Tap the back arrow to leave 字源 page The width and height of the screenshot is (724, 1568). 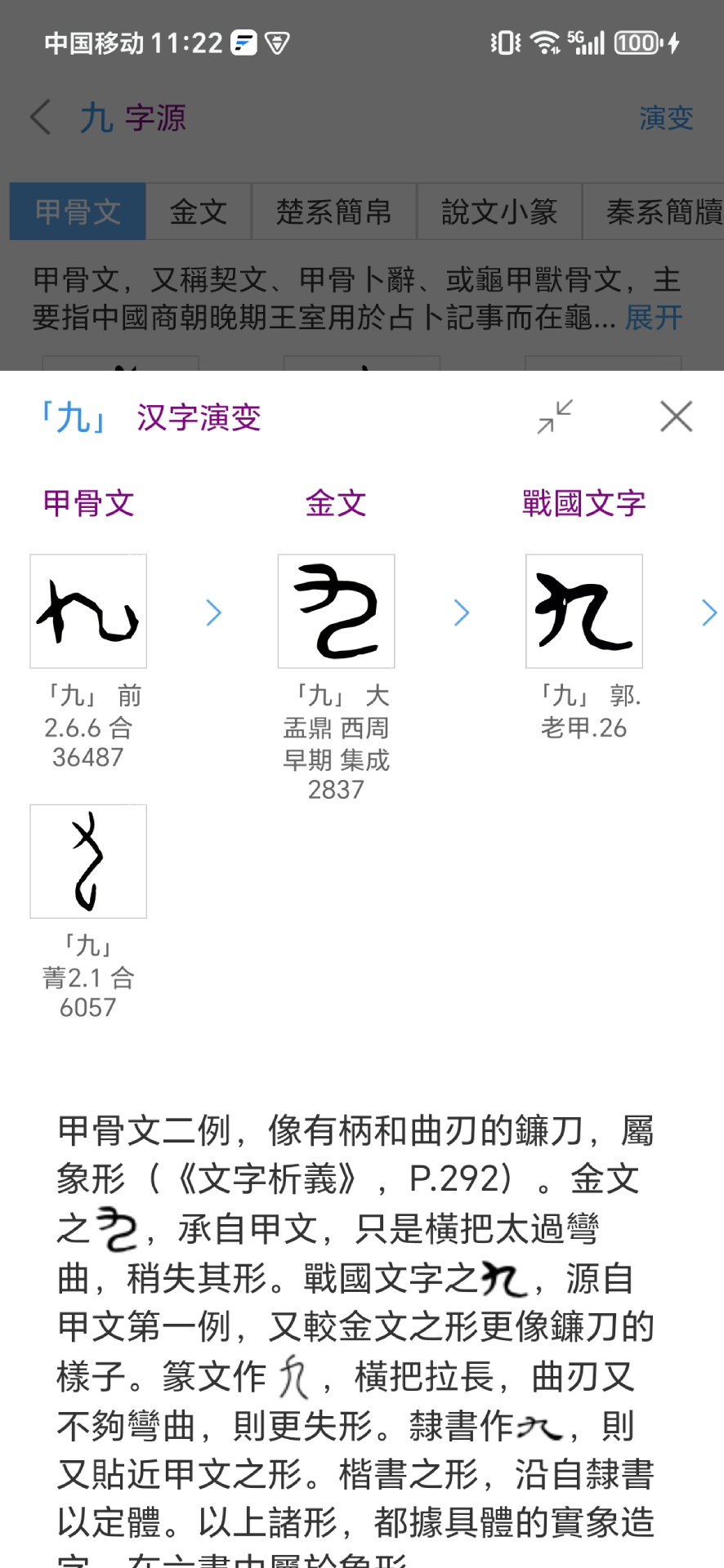click(x=40, y=118)
